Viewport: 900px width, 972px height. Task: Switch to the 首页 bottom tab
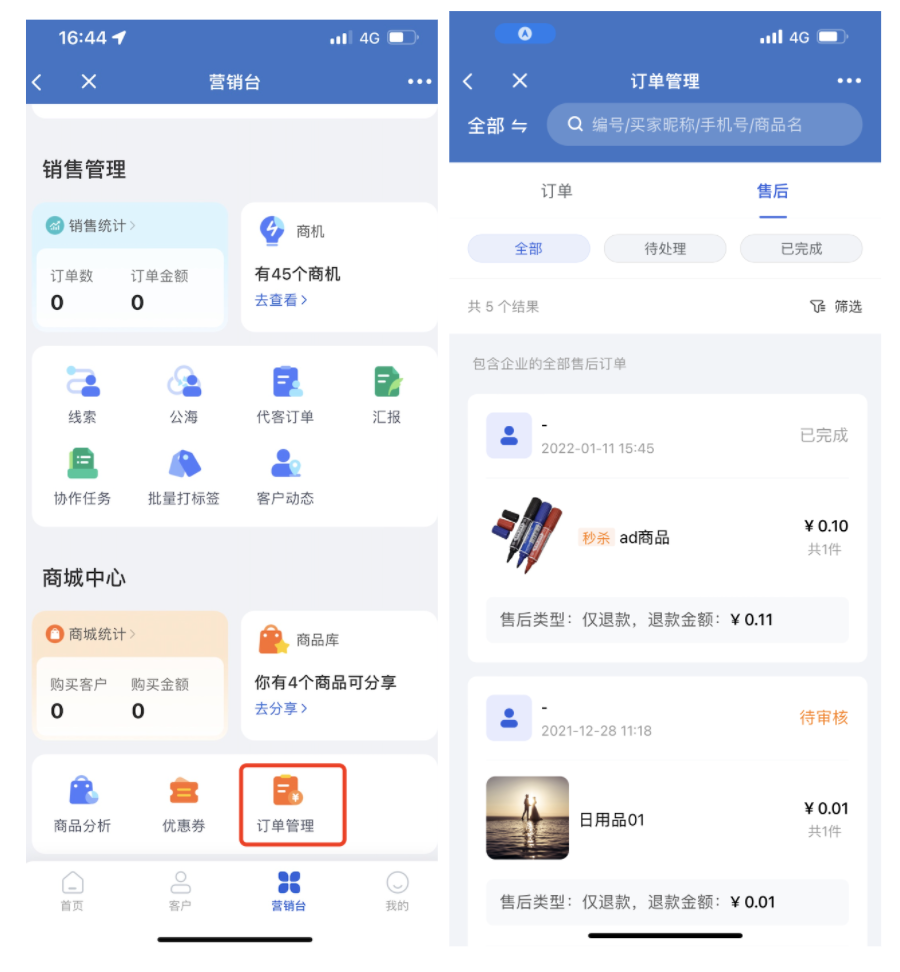(x=72, y=890)
